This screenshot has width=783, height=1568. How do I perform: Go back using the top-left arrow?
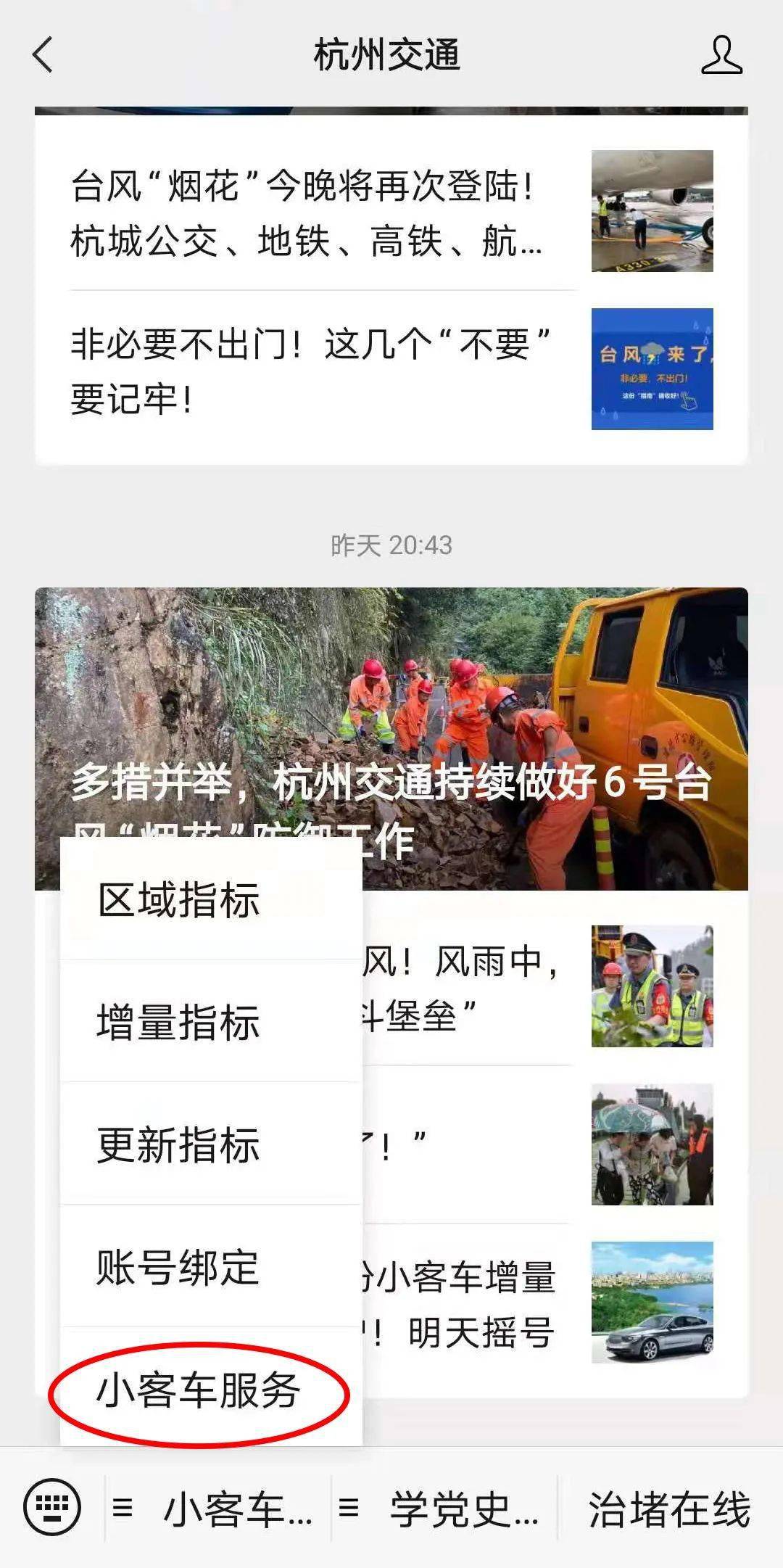point(43,55)
